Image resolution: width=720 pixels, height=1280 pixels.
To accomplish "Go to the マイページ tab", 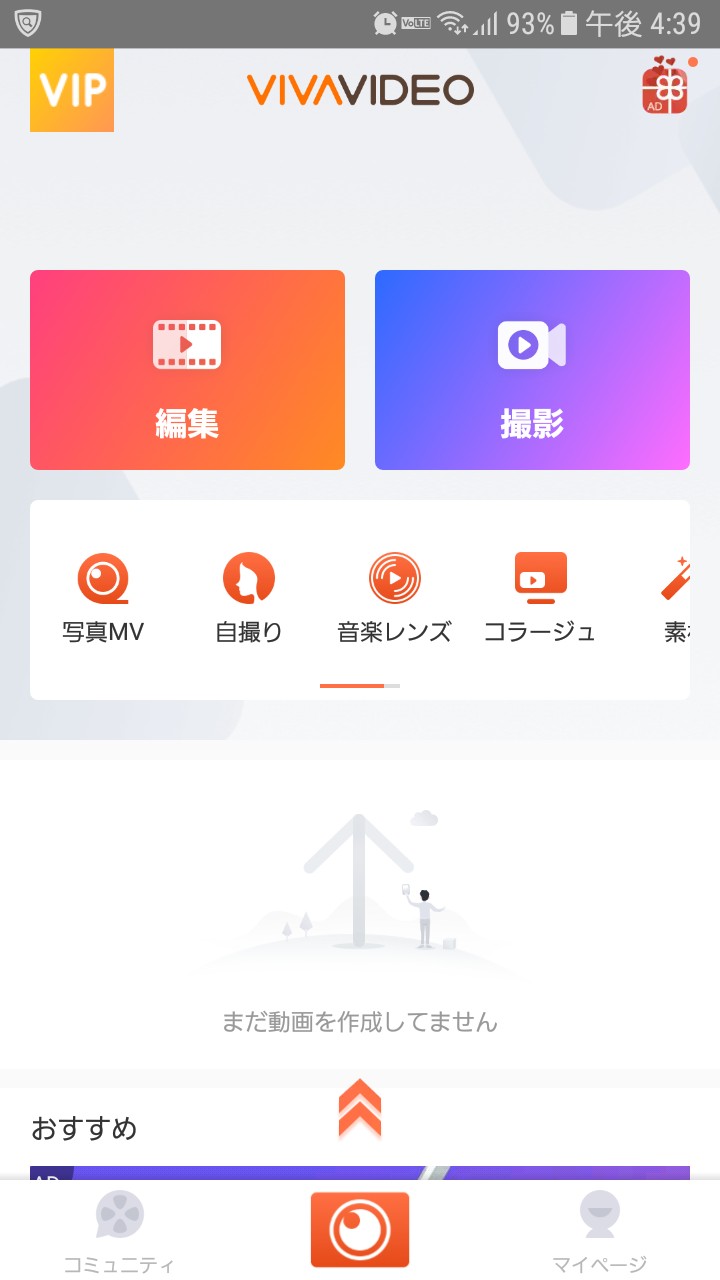I will tap(600, 1232).
